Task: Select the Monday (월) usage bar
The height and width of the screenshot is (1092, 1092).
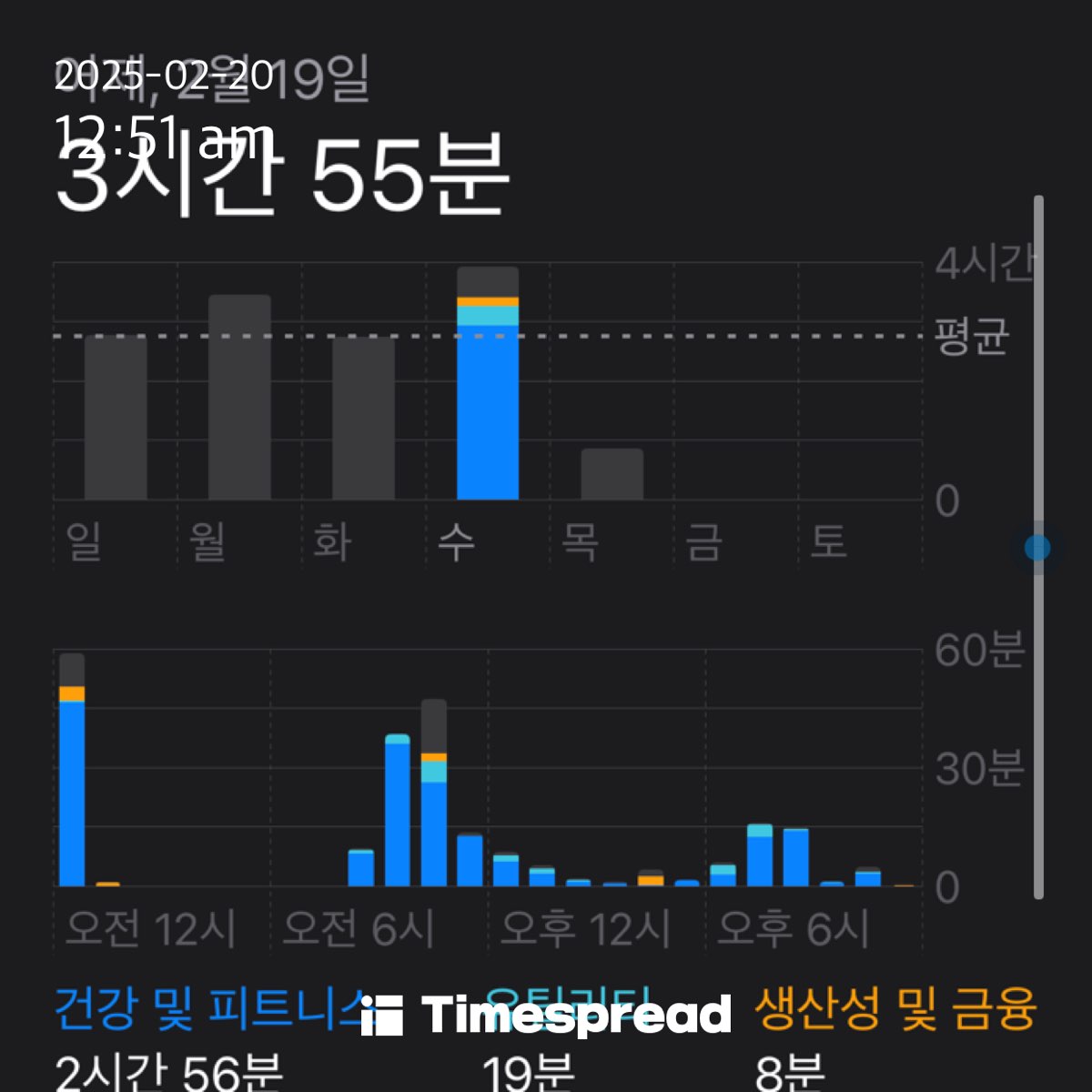Action: coord(239,398)
